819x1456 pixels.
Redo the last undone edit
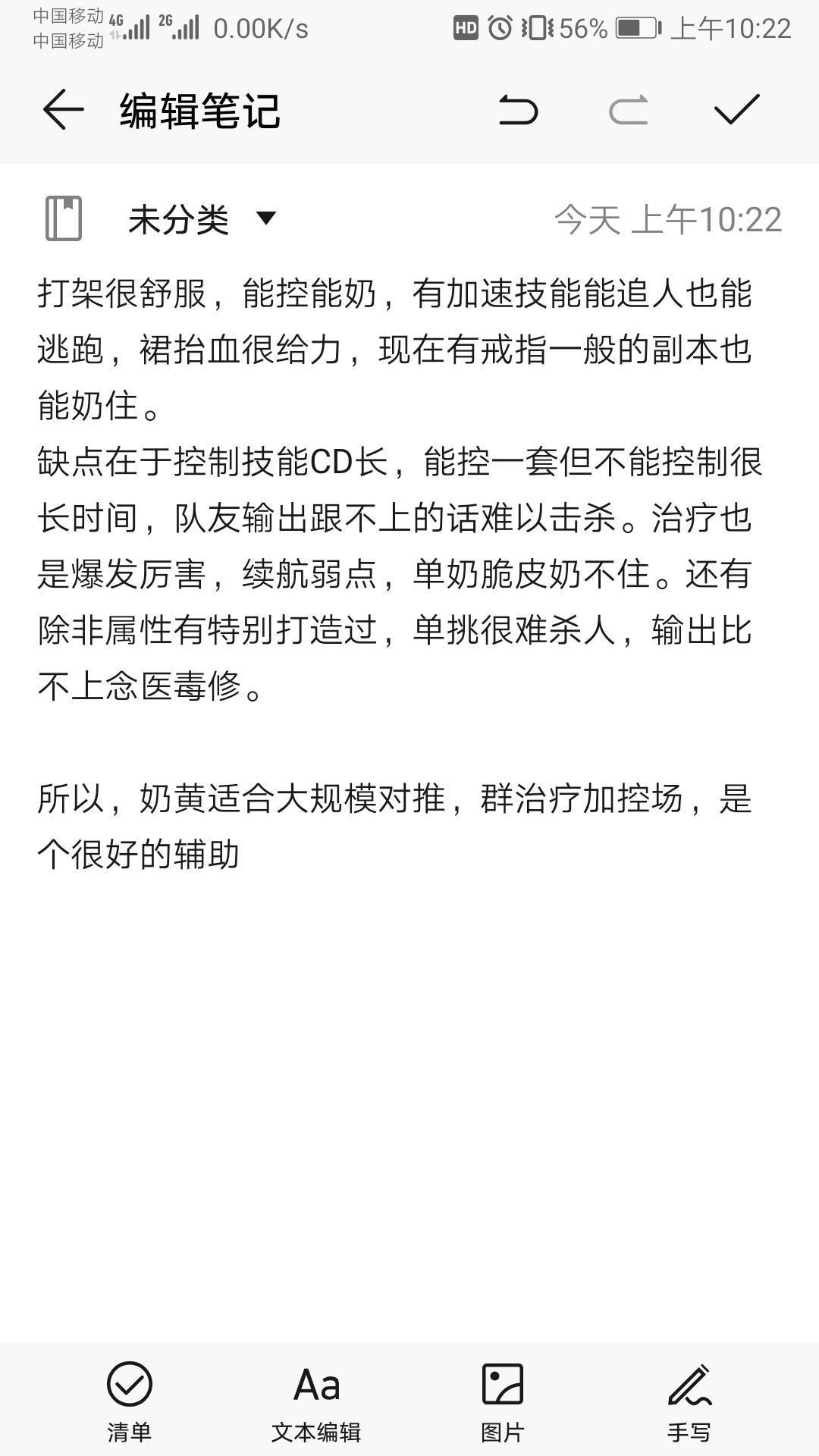pyautogui.click(x=628, y=110)
